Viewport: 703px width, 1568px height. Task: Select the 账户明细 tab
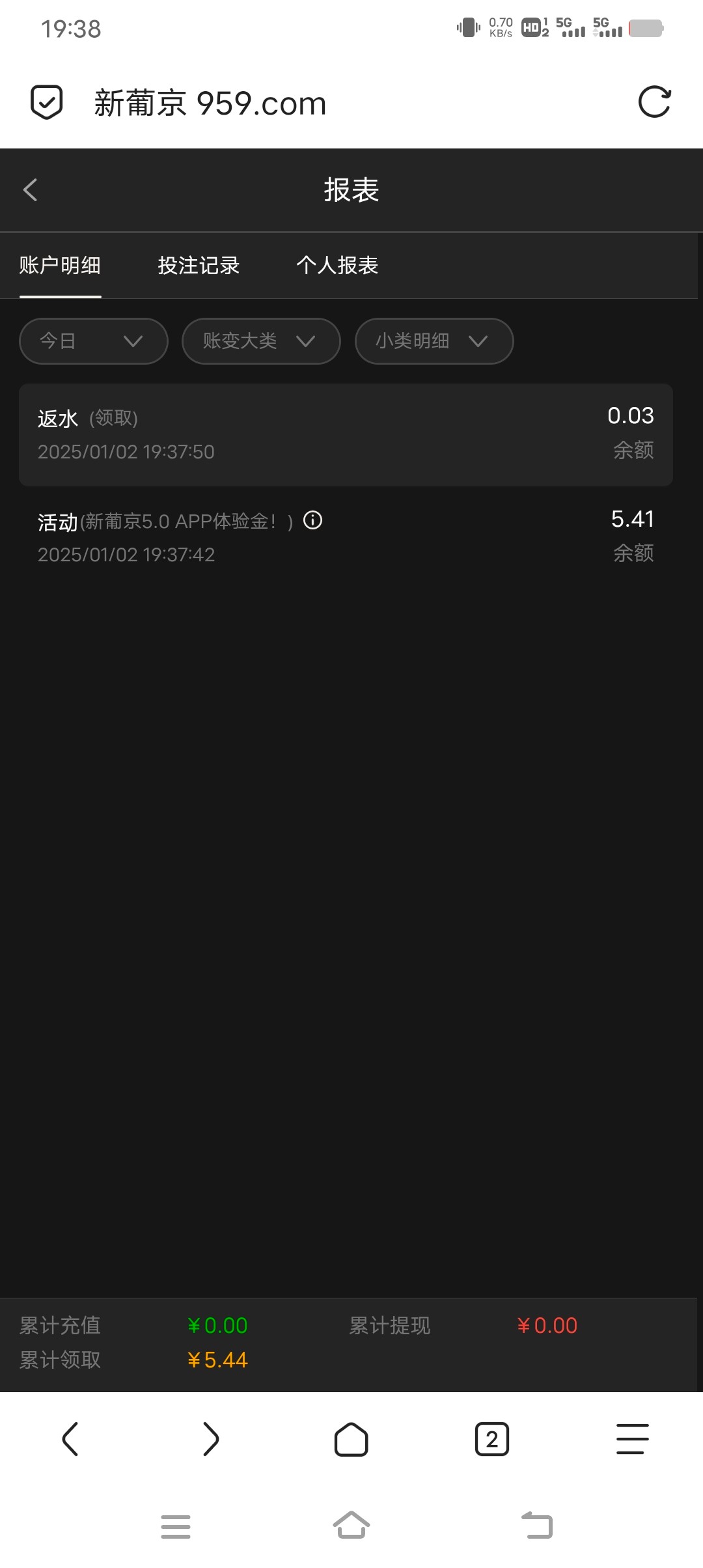[x=60, y=266]
